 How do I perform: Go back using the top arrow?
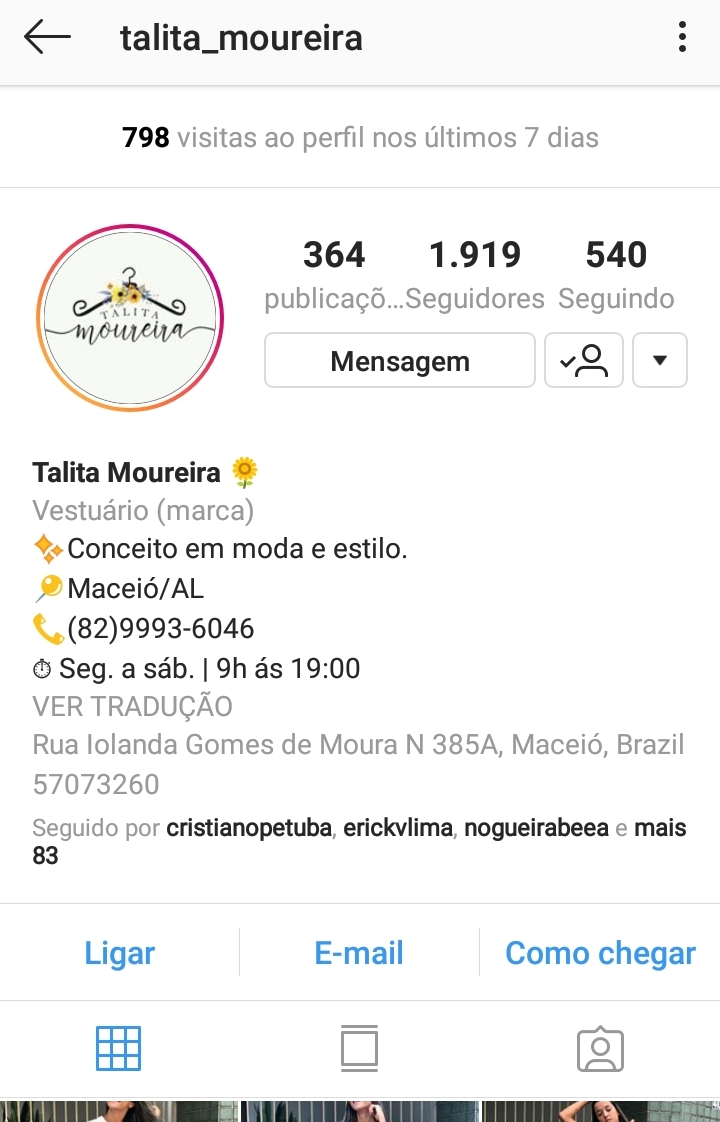pos(47,38)
